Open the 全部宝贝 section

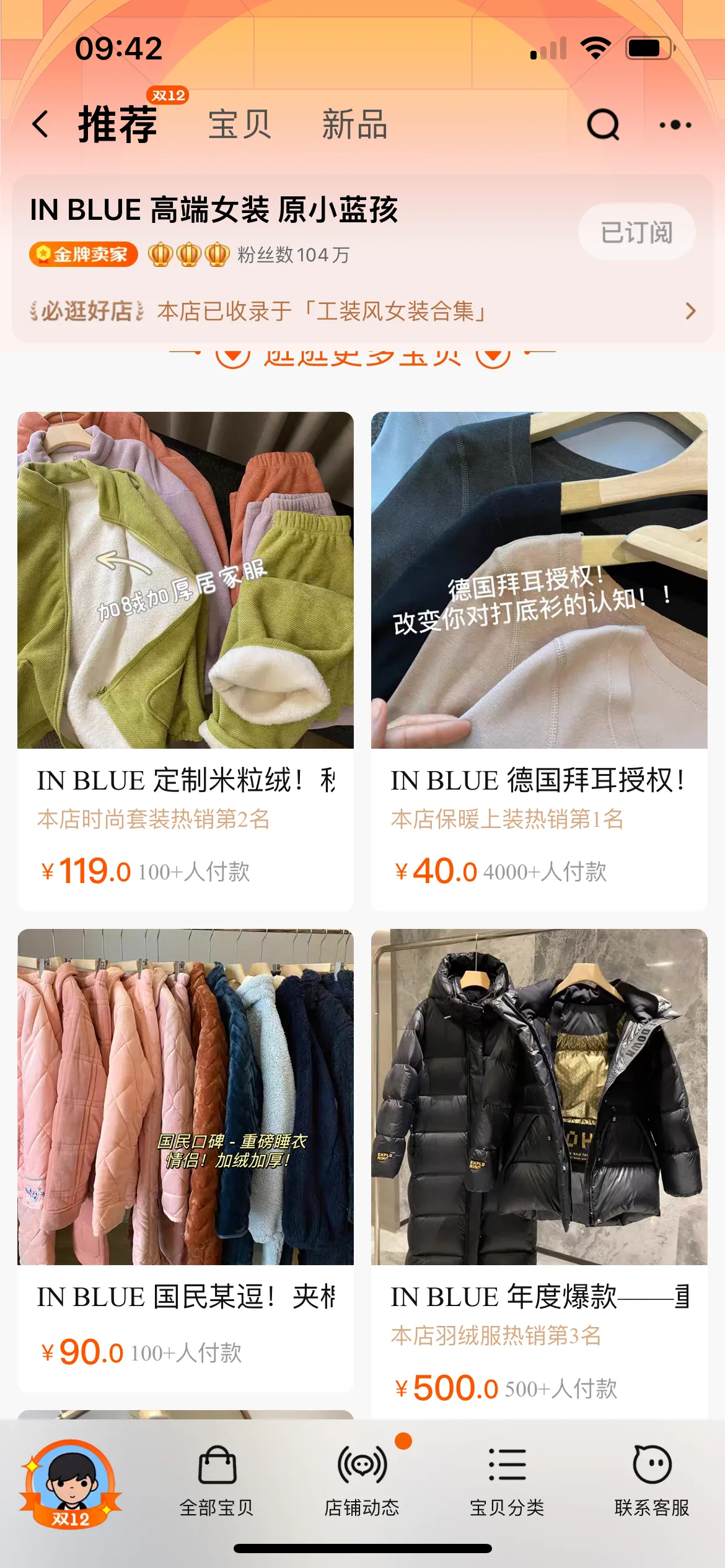217,1480
